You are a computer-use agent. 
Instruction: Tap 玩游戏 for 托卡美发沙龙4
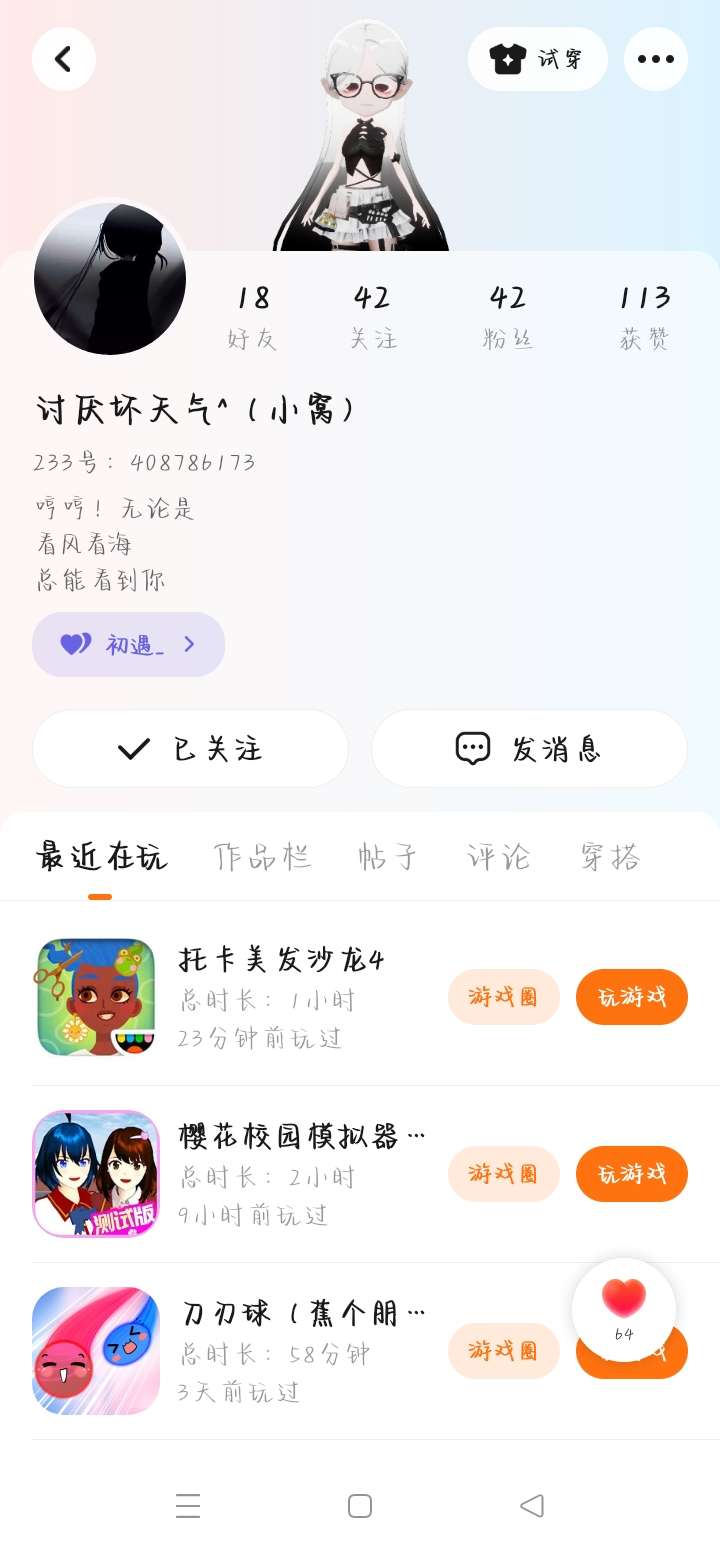click(631, 996)
